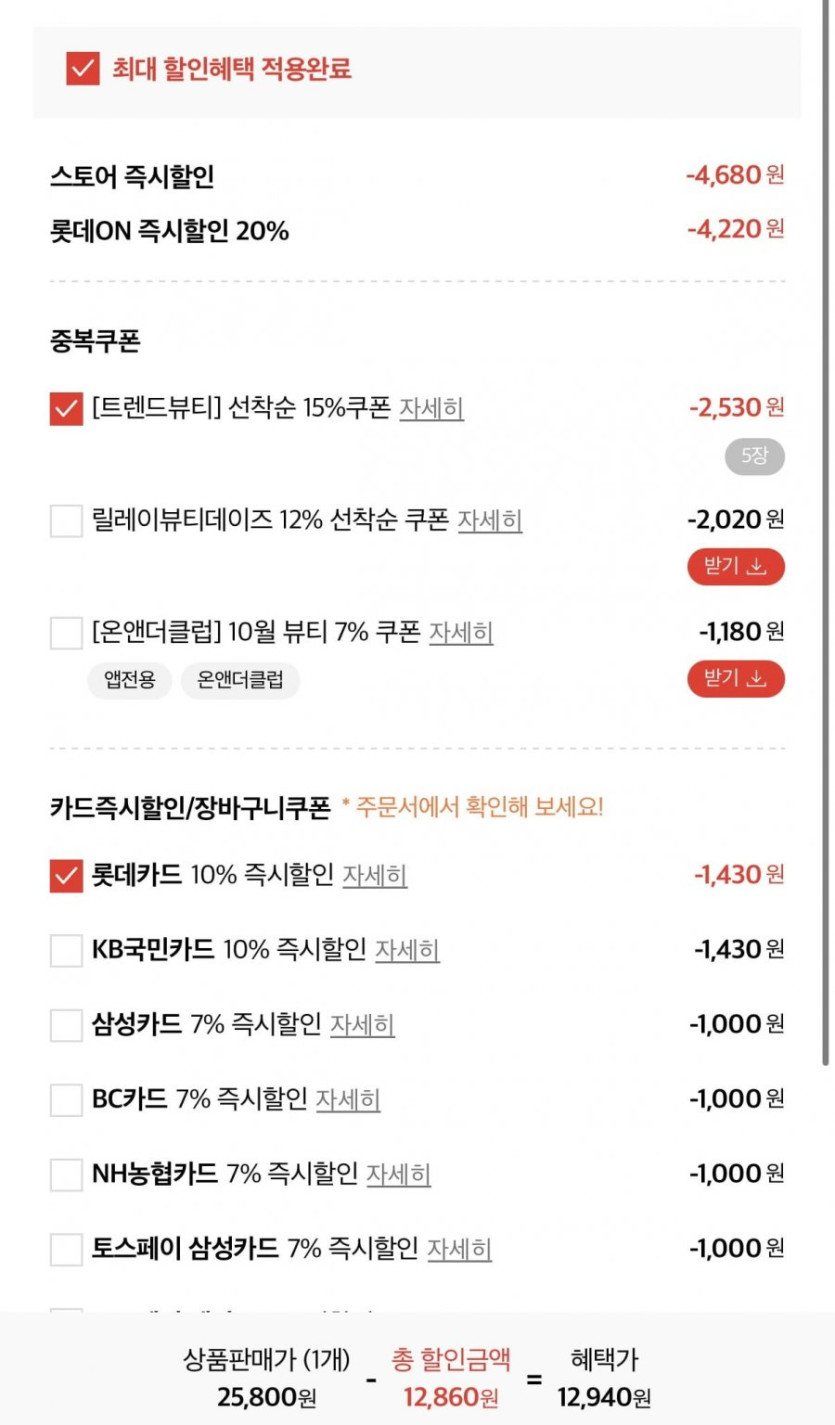Open 자세히 for BC카드 7% 즉시할인

point(348,1100)
